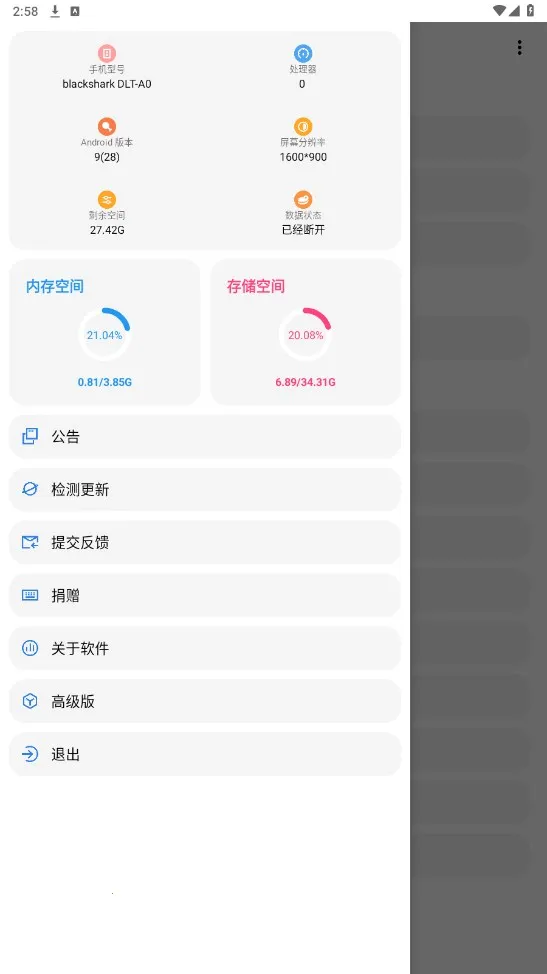The height and width of the screenshot is (974, 547).
Task: Open the three-dot overflow menu
Action: [x=519, y=48]
